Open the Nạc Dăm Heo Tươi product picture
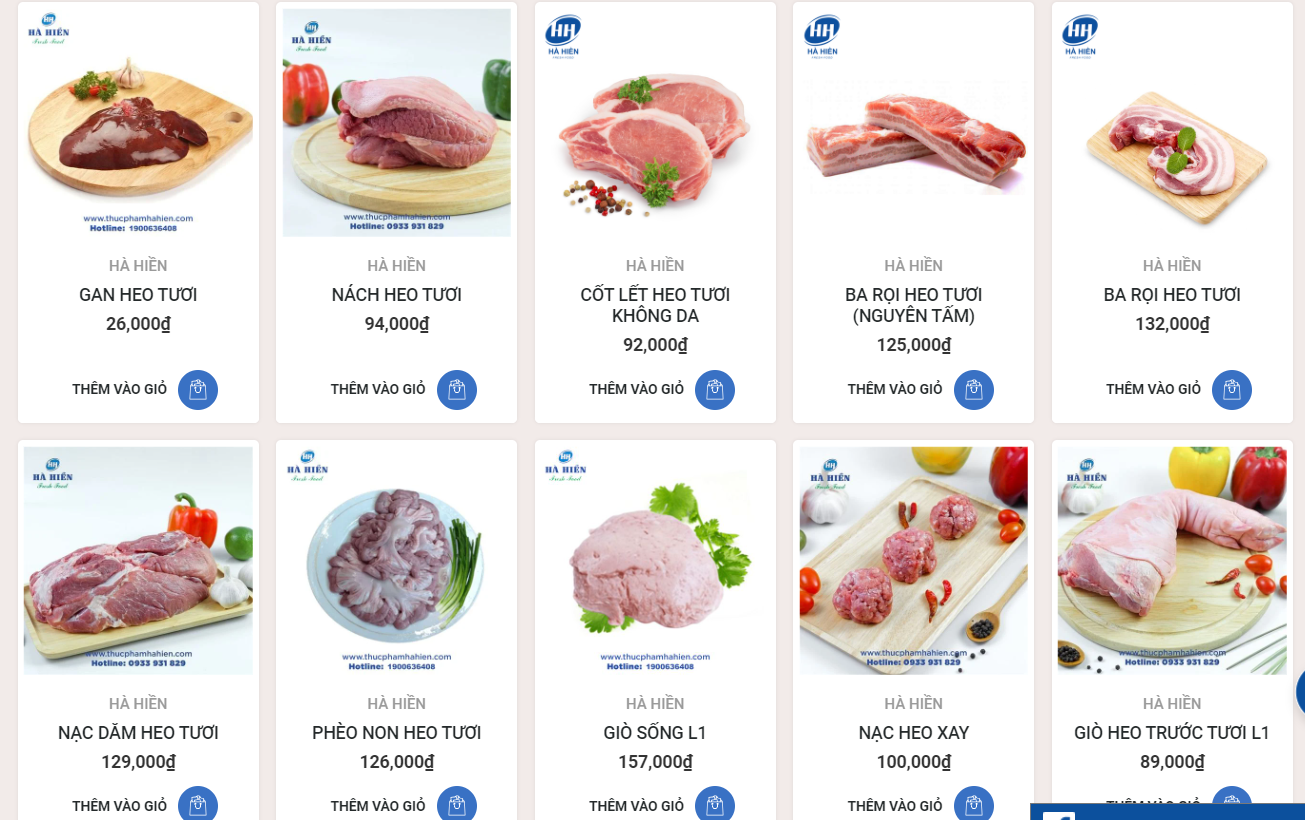 [x=138, y=560]
